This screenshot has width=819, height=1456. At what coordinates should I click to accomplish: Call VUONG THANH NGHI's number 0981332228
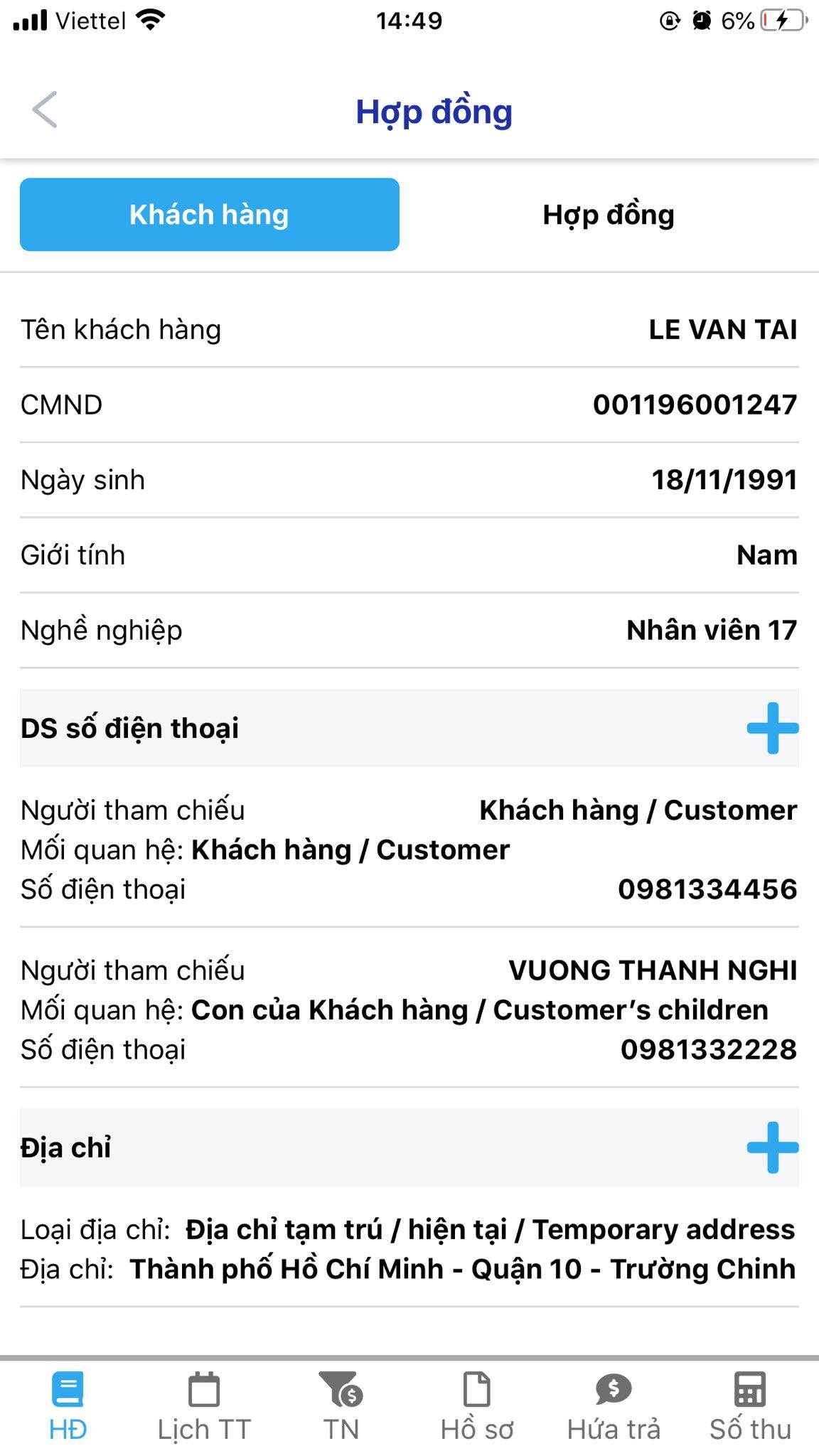(x=707, y=1048)
